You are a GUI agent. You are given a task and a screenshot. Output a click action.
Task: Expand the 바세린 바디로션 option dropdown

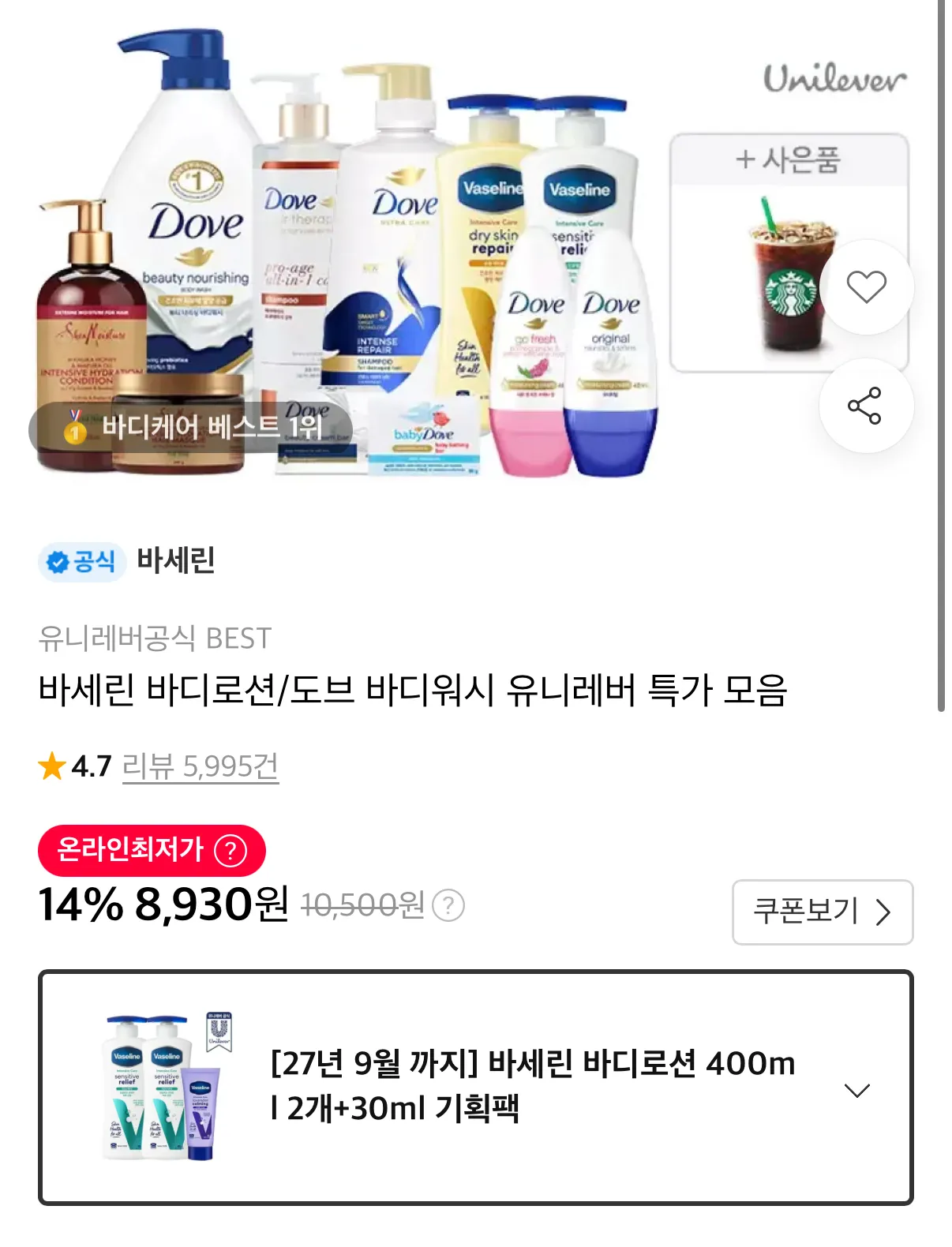(x=475, y=1087)
